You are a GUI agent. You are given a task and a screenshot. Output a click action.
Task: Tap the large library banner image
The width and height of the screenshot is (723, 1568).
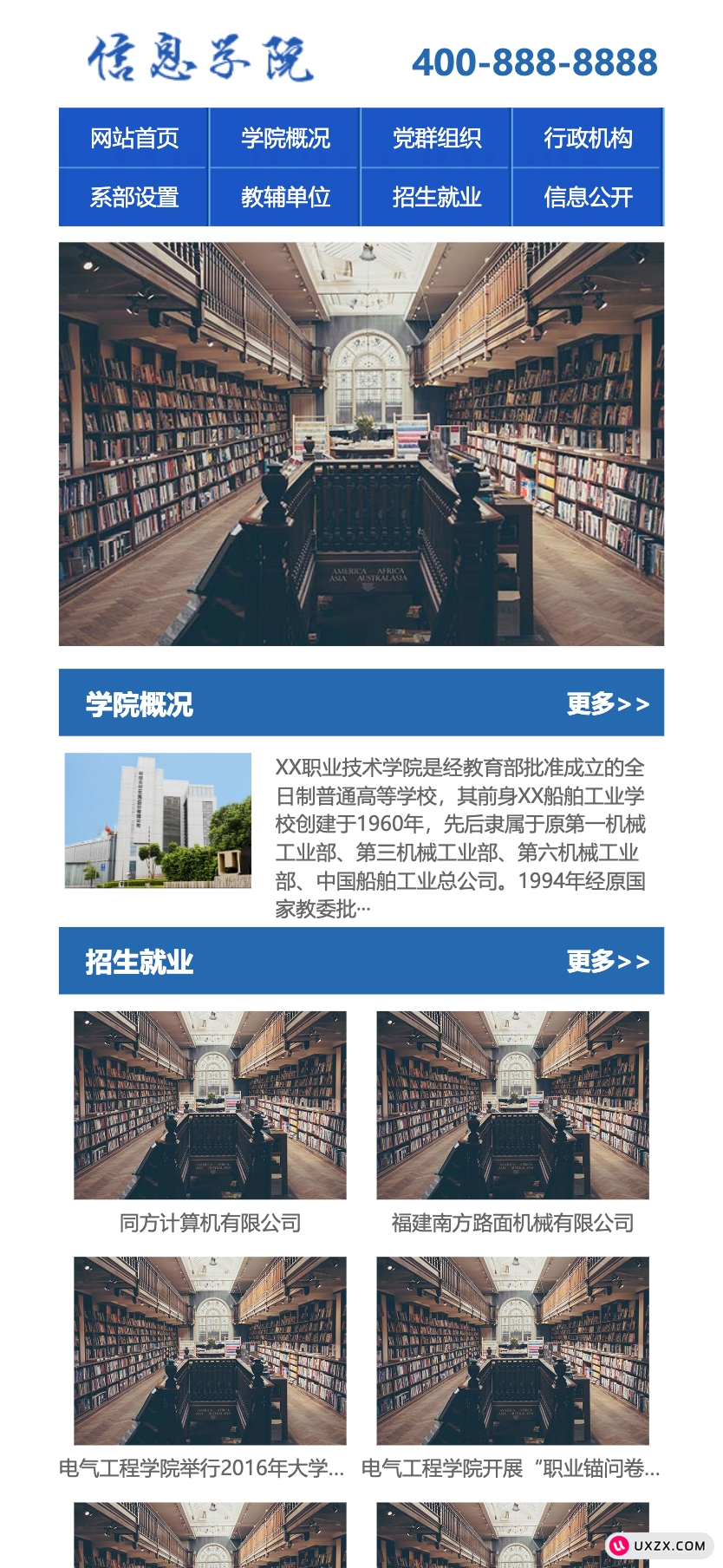(361, 444)
